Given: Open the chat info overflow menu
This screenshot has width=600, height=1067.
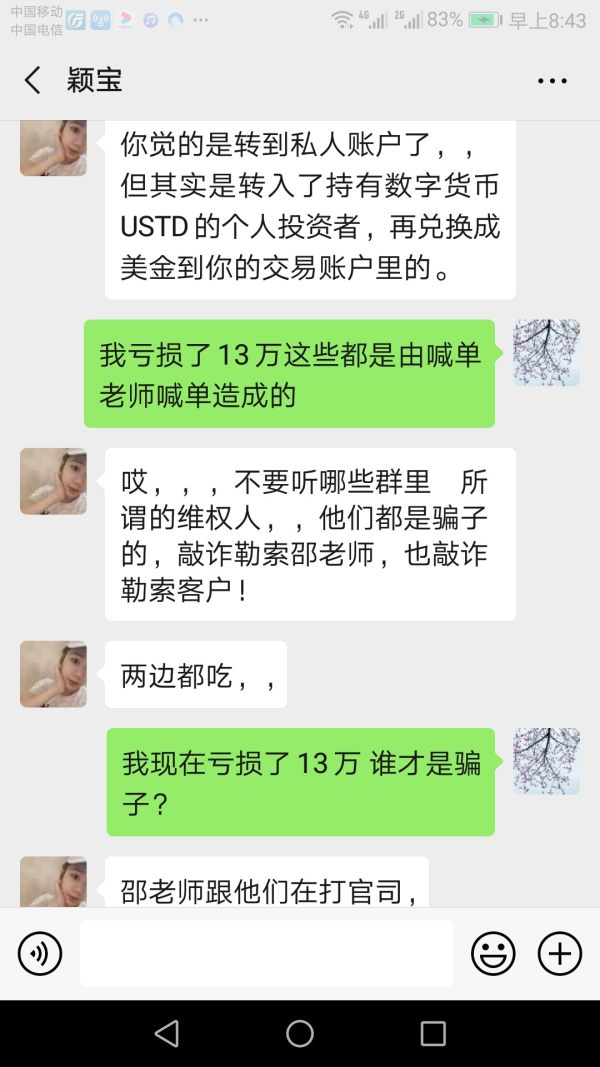Looking at the screenshot, I should [552, 81].
